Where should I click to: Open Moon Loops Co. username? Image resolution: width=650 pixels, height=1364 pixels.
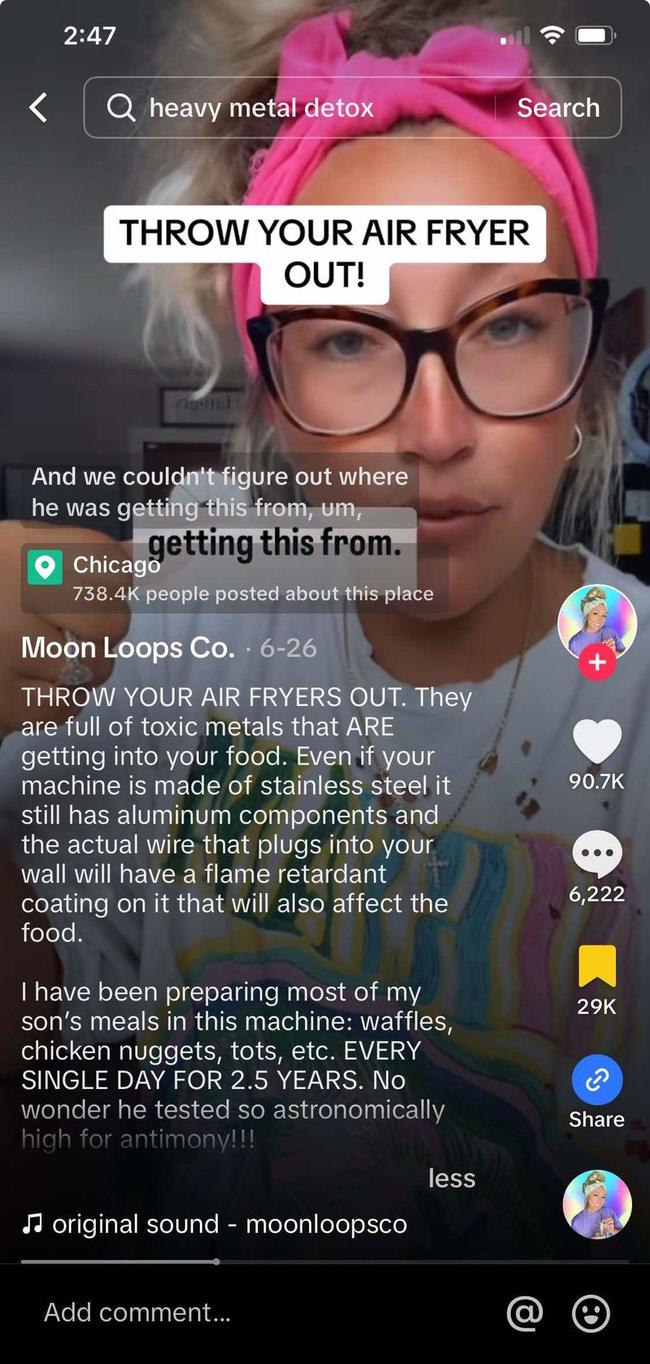(127, 648)
